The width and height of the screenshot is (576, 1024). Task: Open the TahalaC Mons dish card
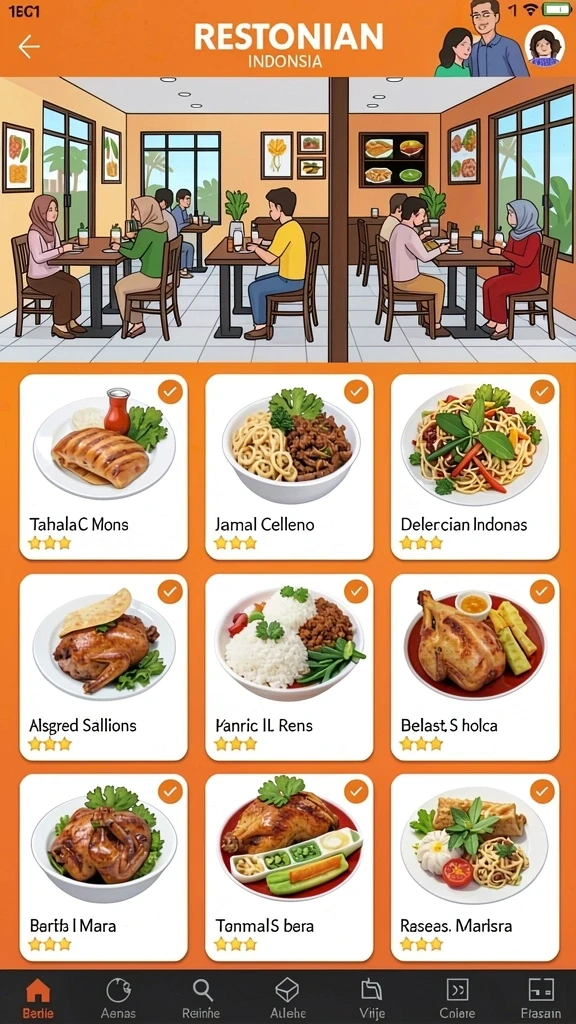pos(104,466)
